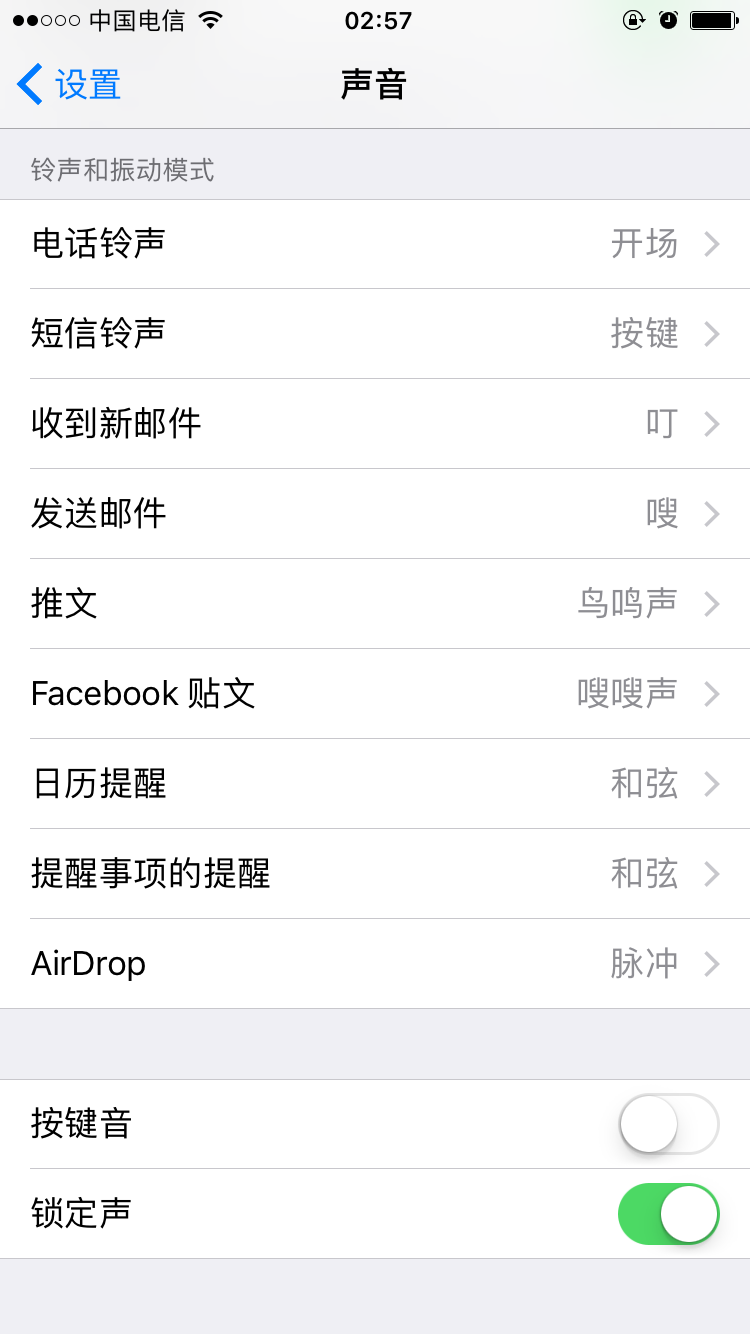The image size is (750, 1334).
Task: Open AirDrop sound settings
Action: 375,964
